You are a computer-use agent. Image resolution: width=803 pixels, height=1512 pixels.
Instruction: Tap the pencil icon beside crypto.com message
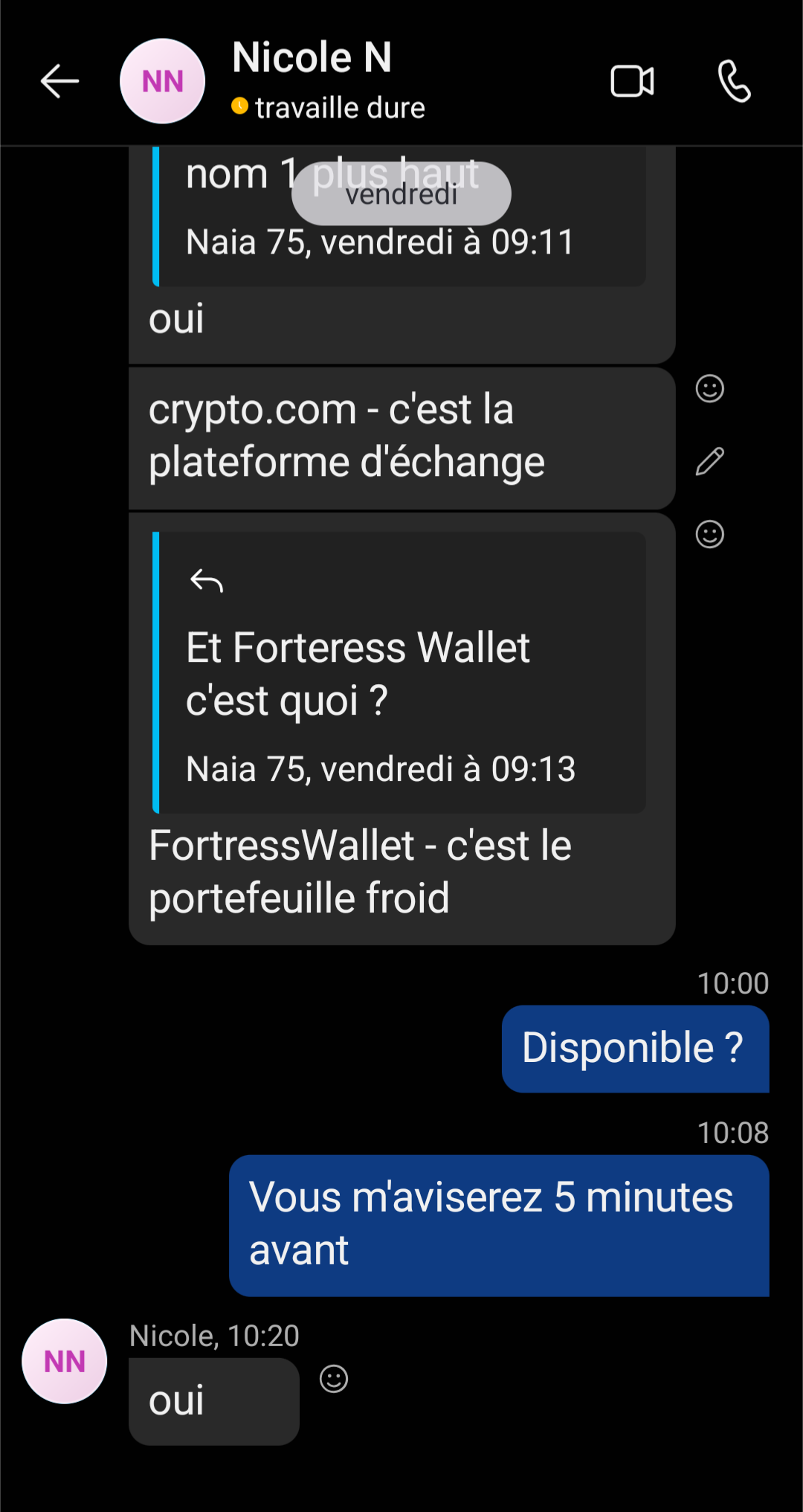tap(709, 461)
